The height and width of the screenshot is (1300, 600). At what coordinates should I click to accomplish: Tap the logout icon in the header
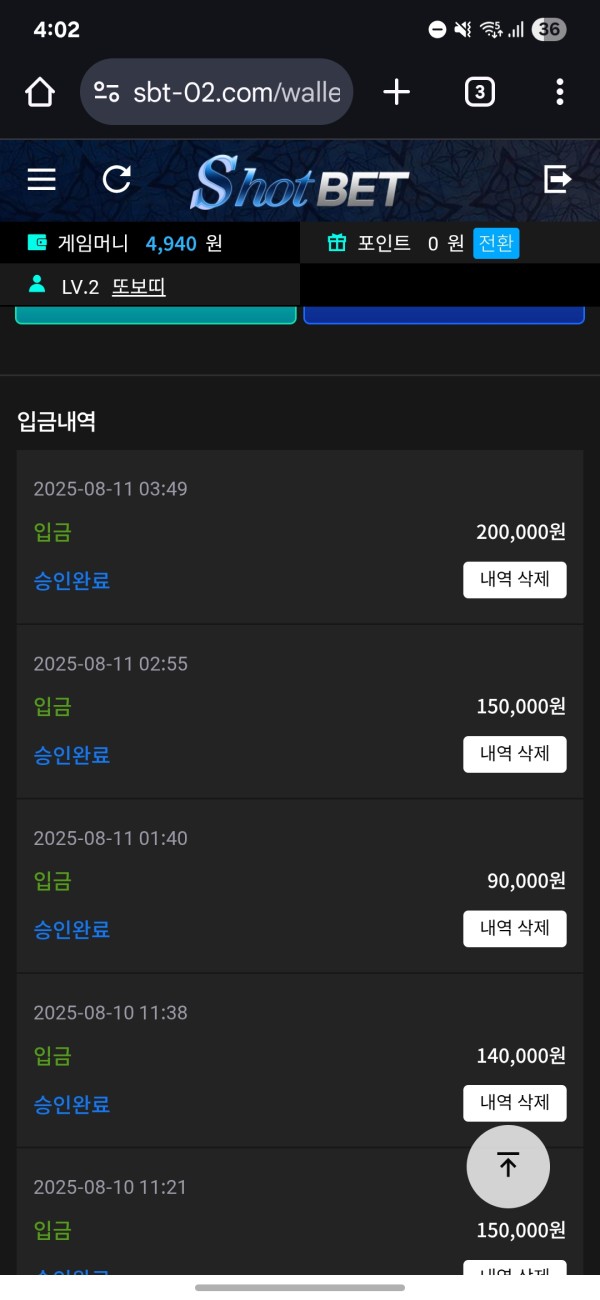(x=557, y=179)
